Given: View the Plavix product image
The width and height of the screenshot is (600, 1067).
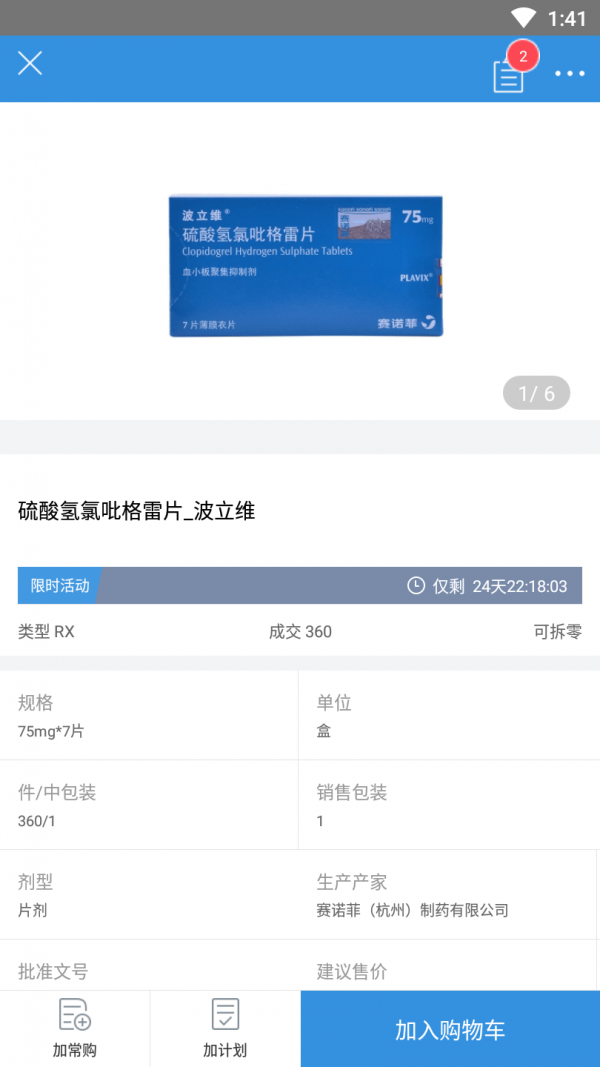Looking at the screenshot, I should (305, 265).
